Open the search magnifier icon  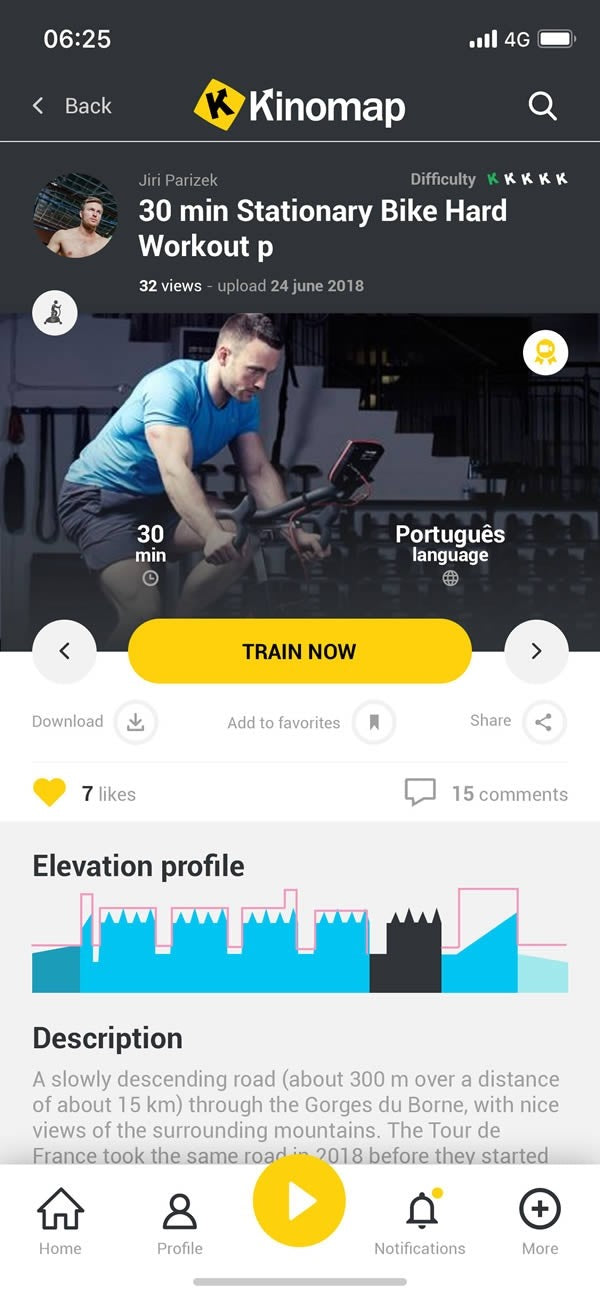542,106
